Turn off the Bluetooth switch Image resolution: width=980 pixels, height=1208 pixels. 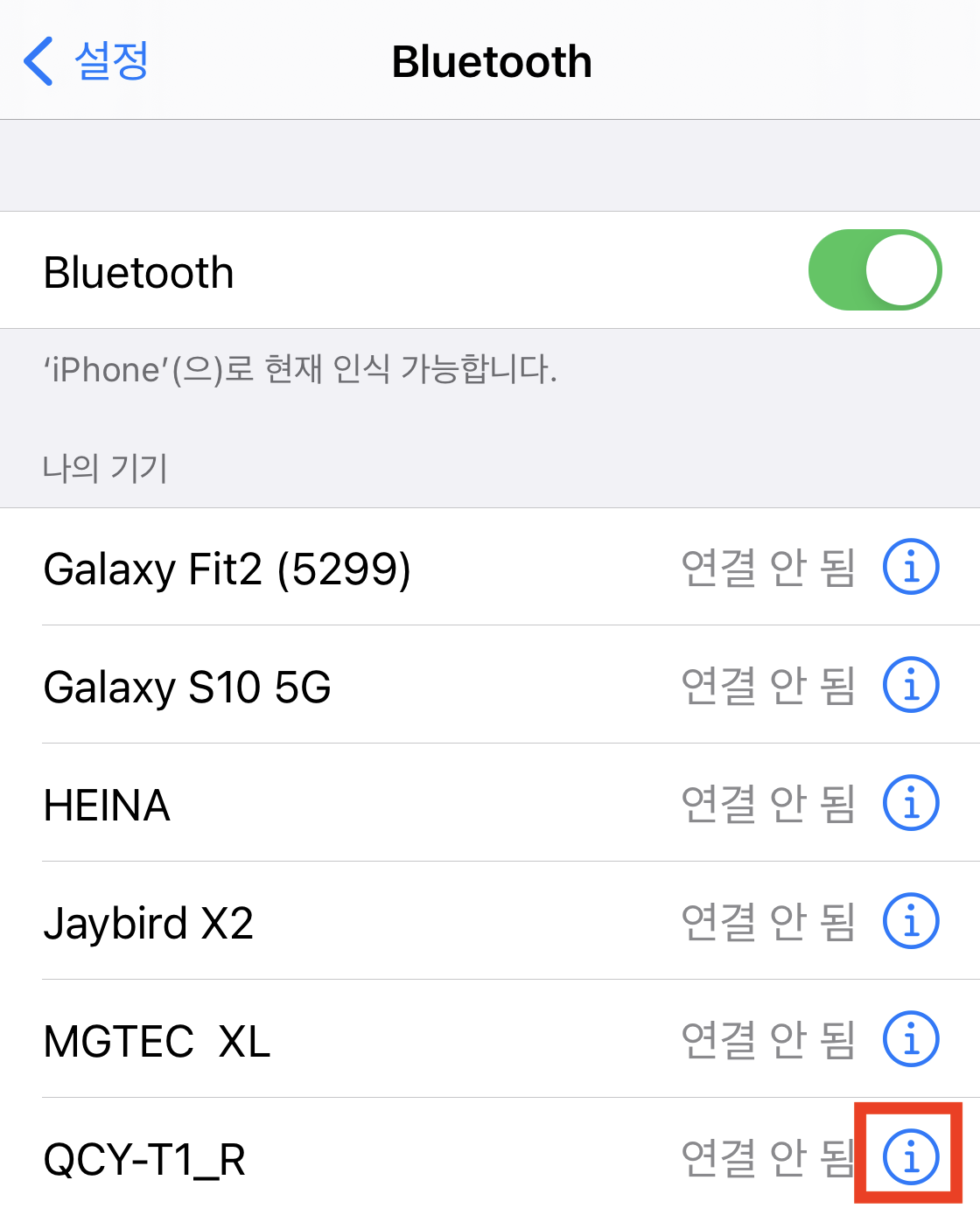point(875,270)
